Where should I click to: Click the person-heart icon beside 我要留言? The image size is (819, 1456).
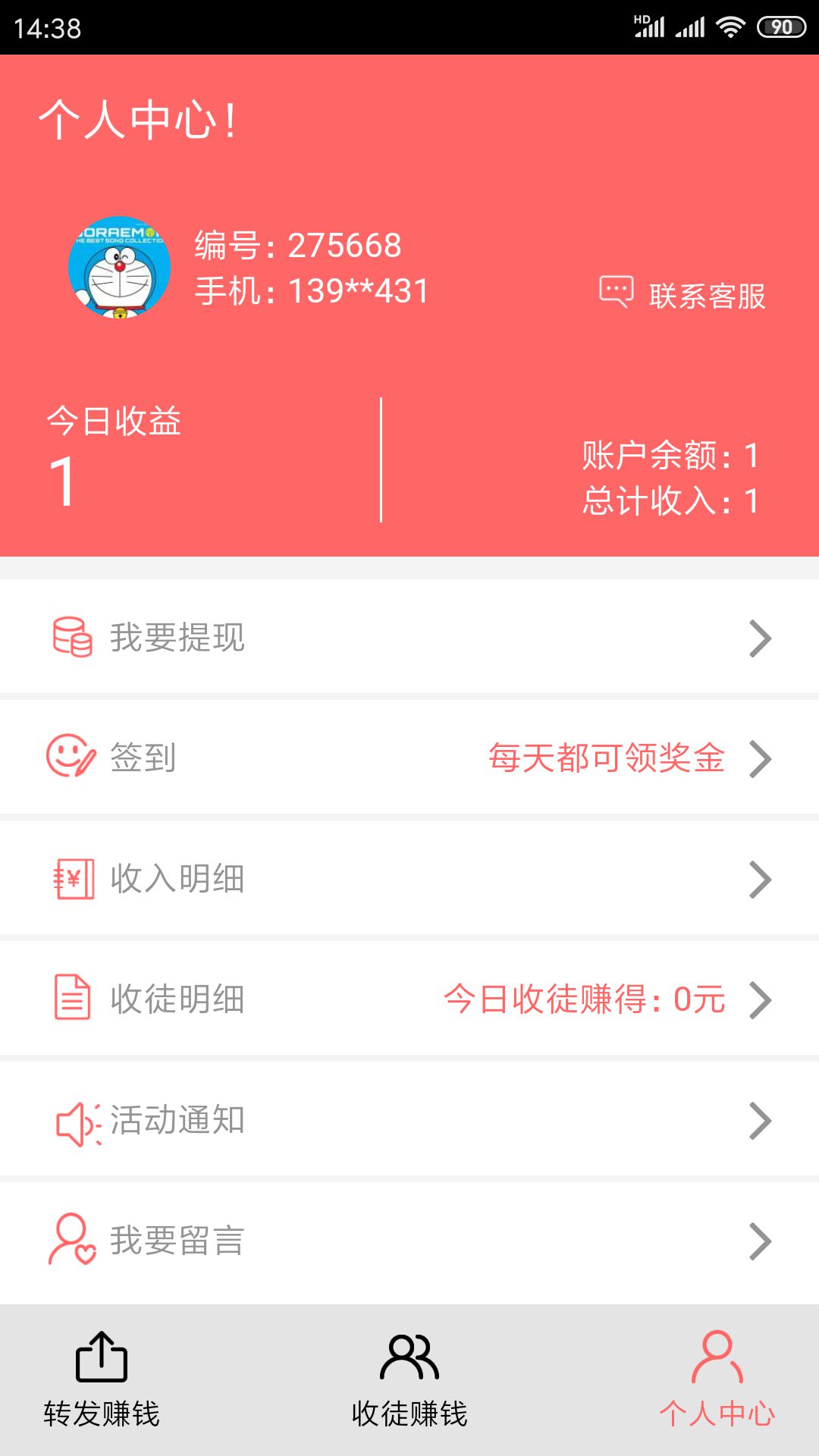point(72,1241)
